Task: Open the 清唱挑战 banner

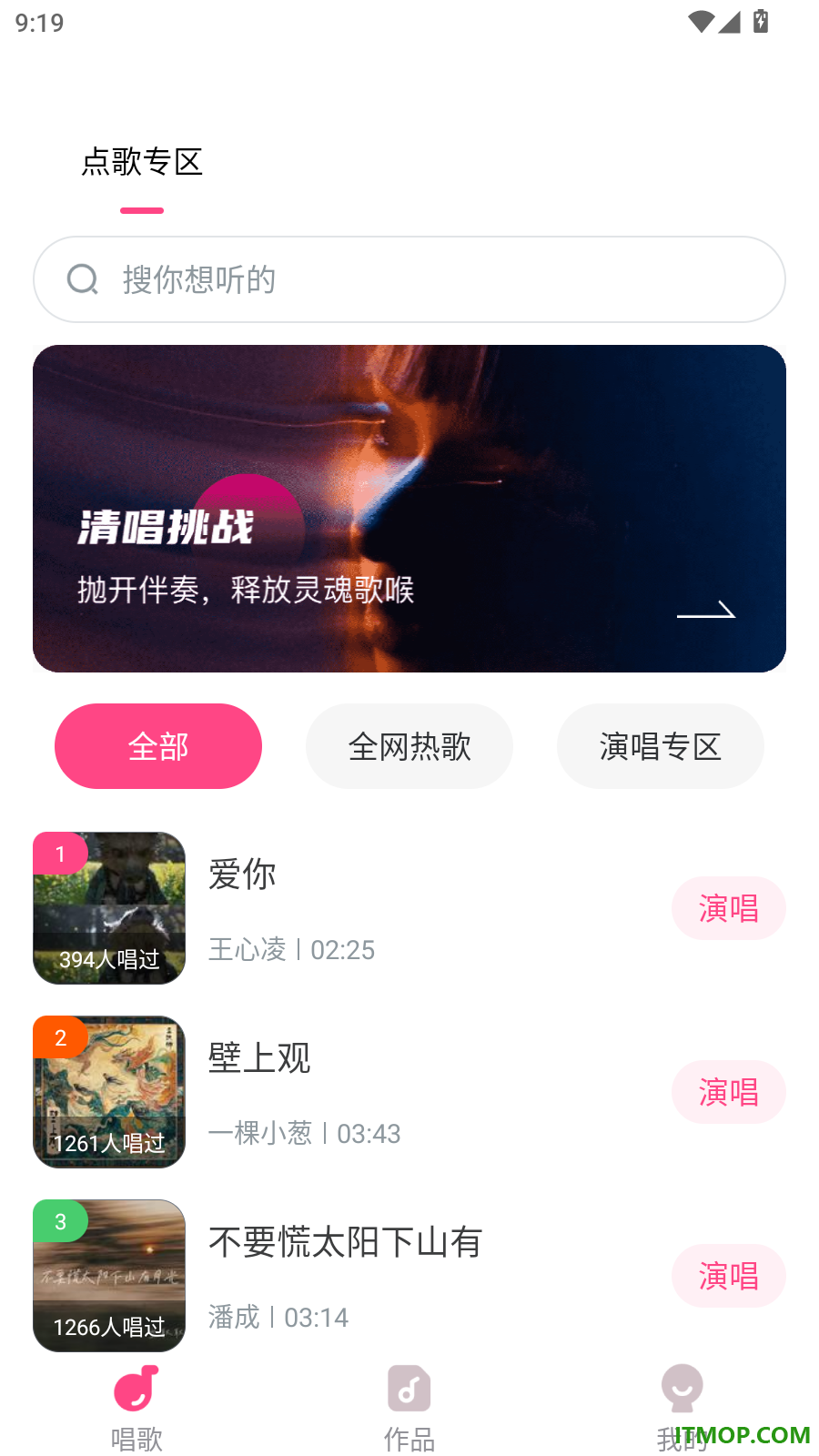Action: coord(409,509)
